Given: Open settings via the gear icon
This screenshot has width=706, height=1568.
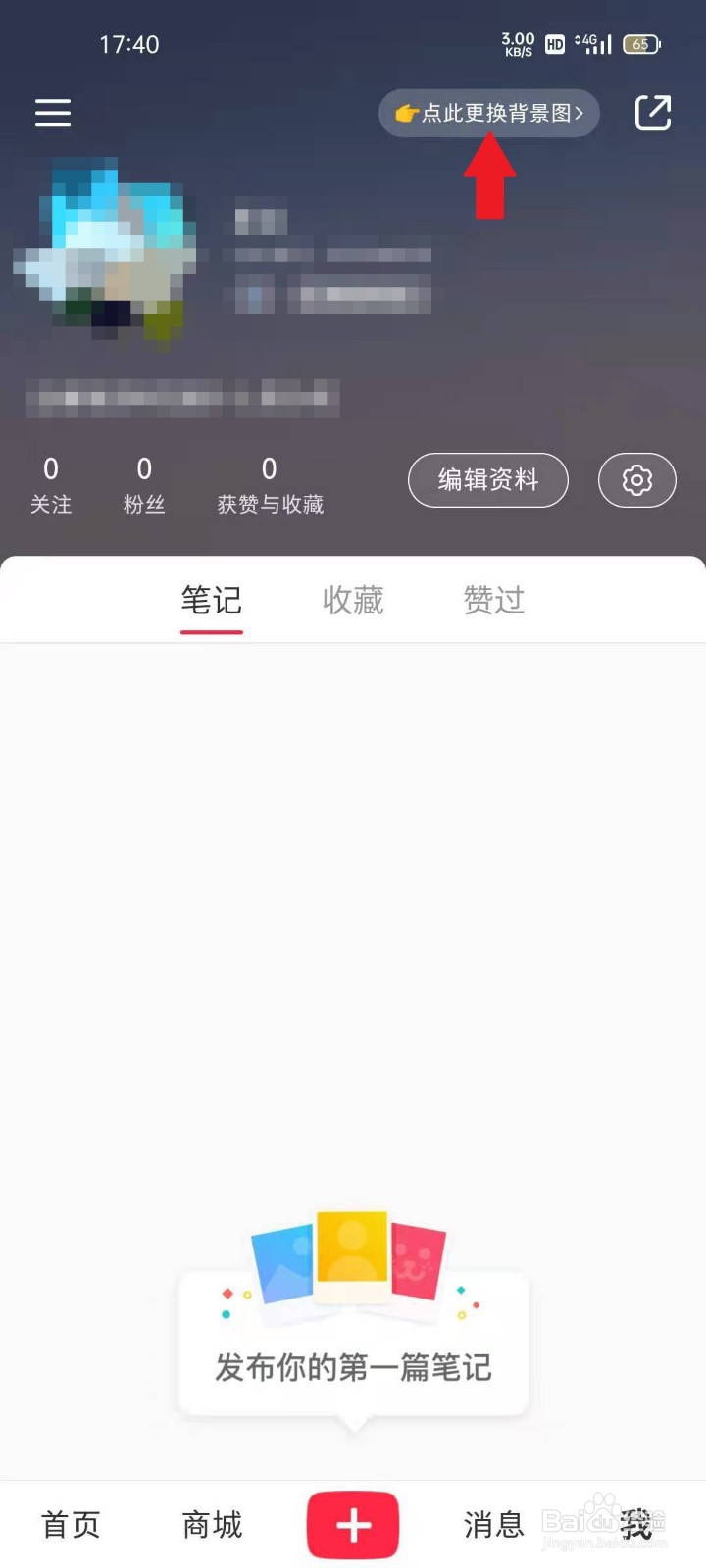Looking at the screenshot, I should (636, 480).
